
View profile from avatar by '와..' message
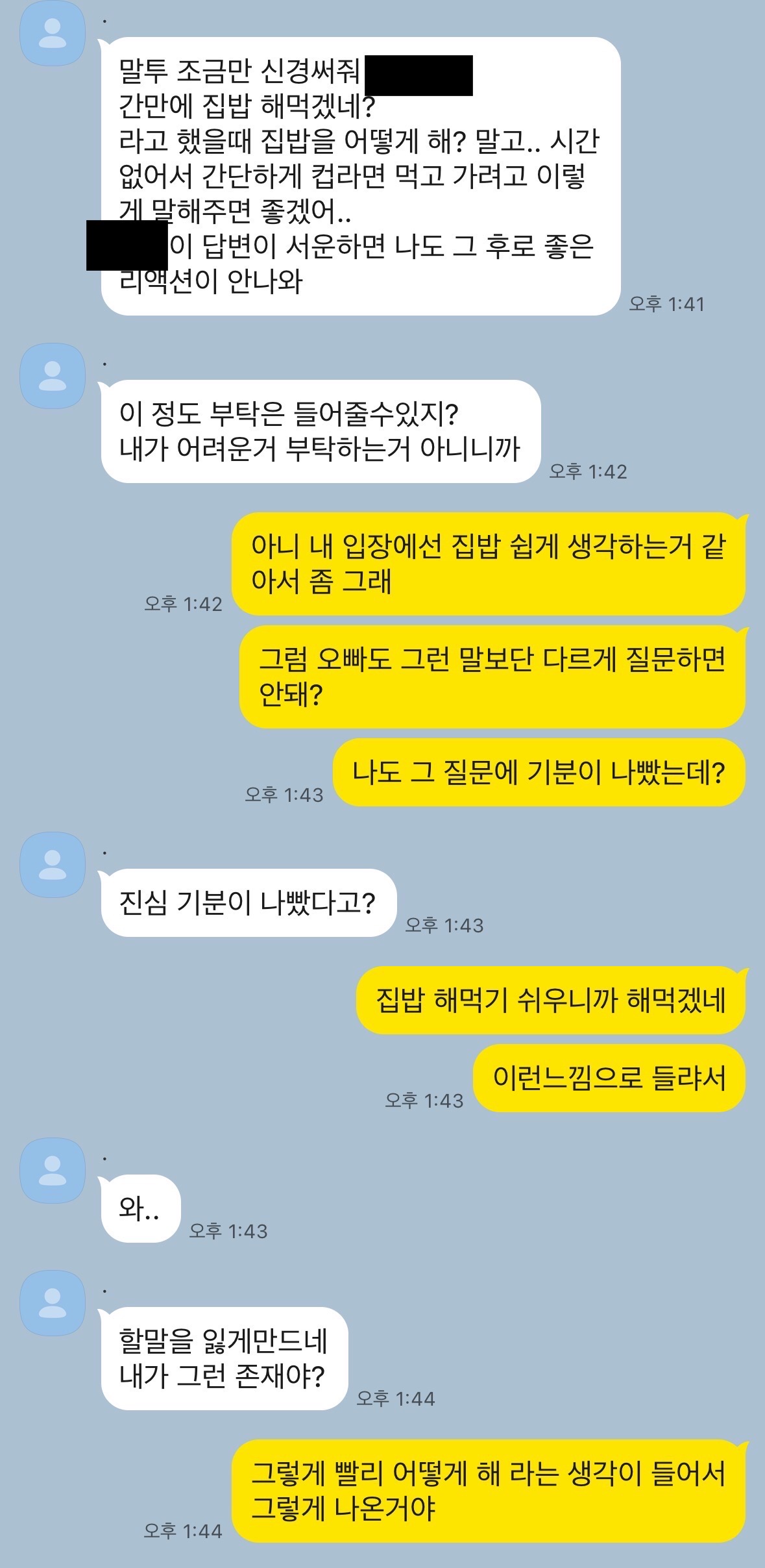(53, 1171)
